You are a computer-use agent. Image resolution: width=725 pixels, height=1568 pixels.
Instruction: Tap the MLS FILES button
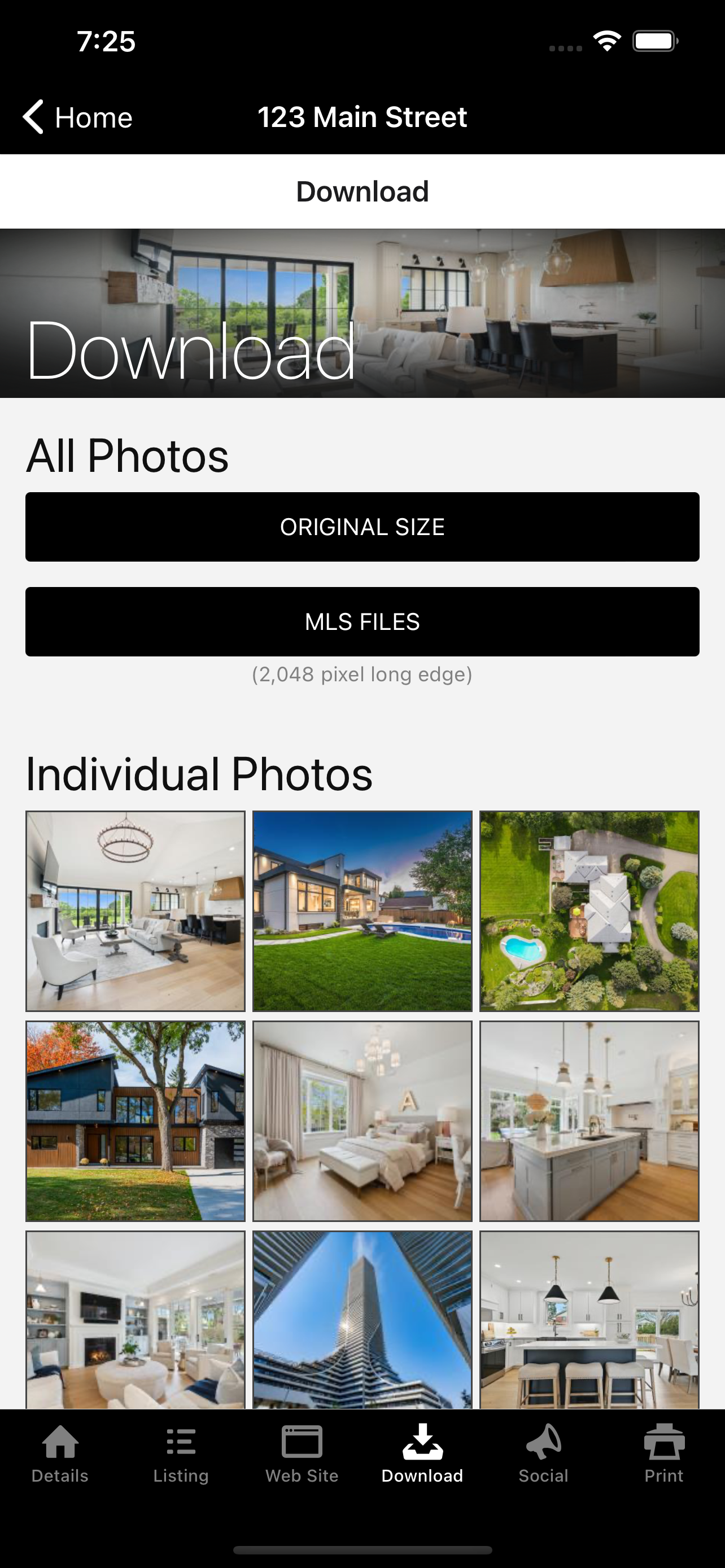362,621
